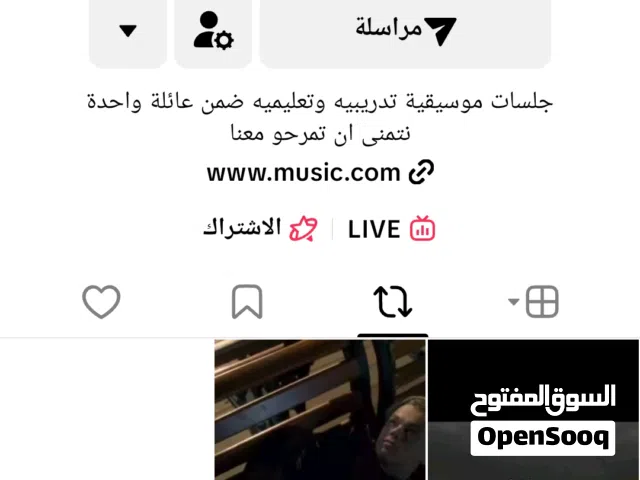The image size is (640, 480).
Task: Open the www.music.com profile link
Action: point(320,172)
